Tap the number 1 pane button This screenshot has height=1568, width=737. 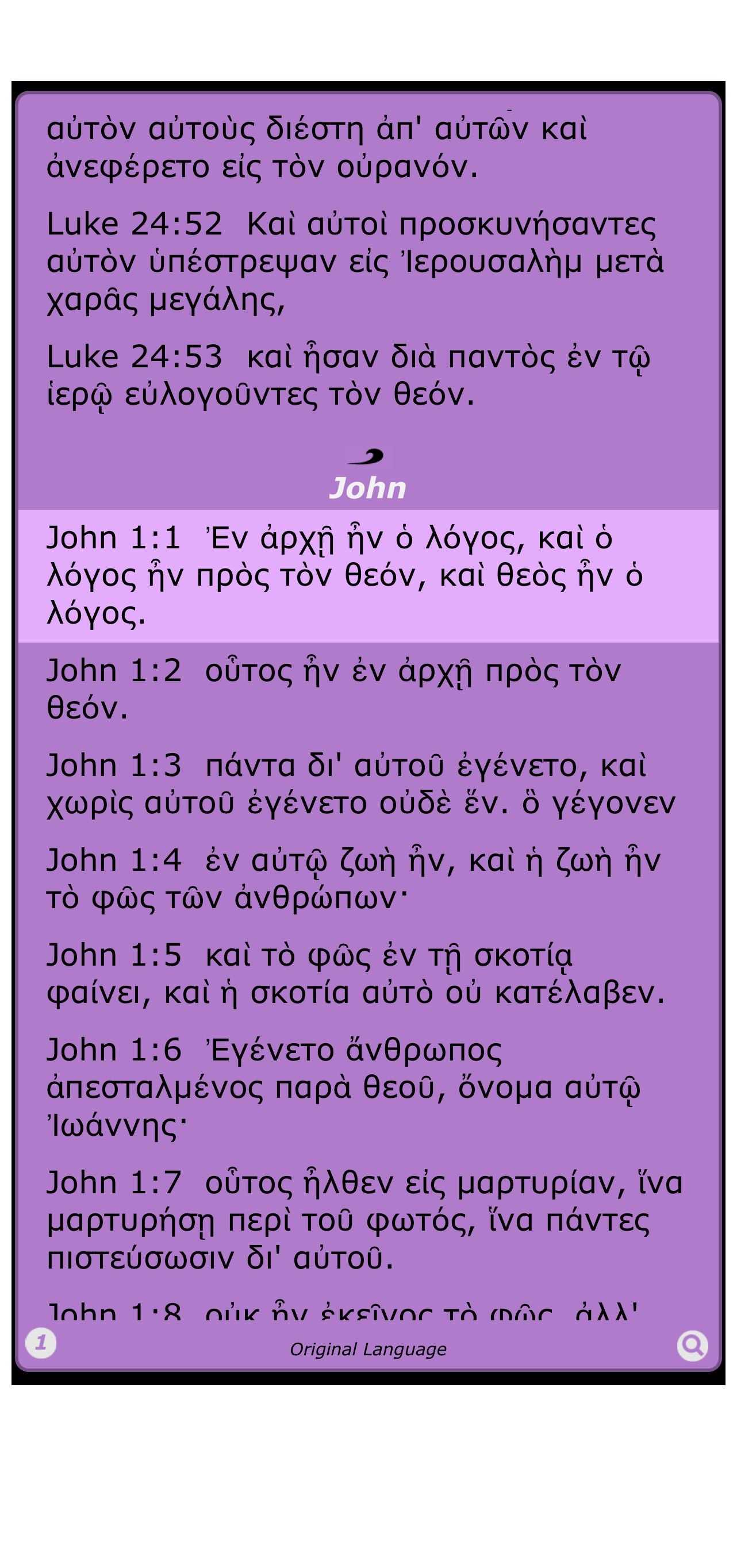tap(41, 1343)
